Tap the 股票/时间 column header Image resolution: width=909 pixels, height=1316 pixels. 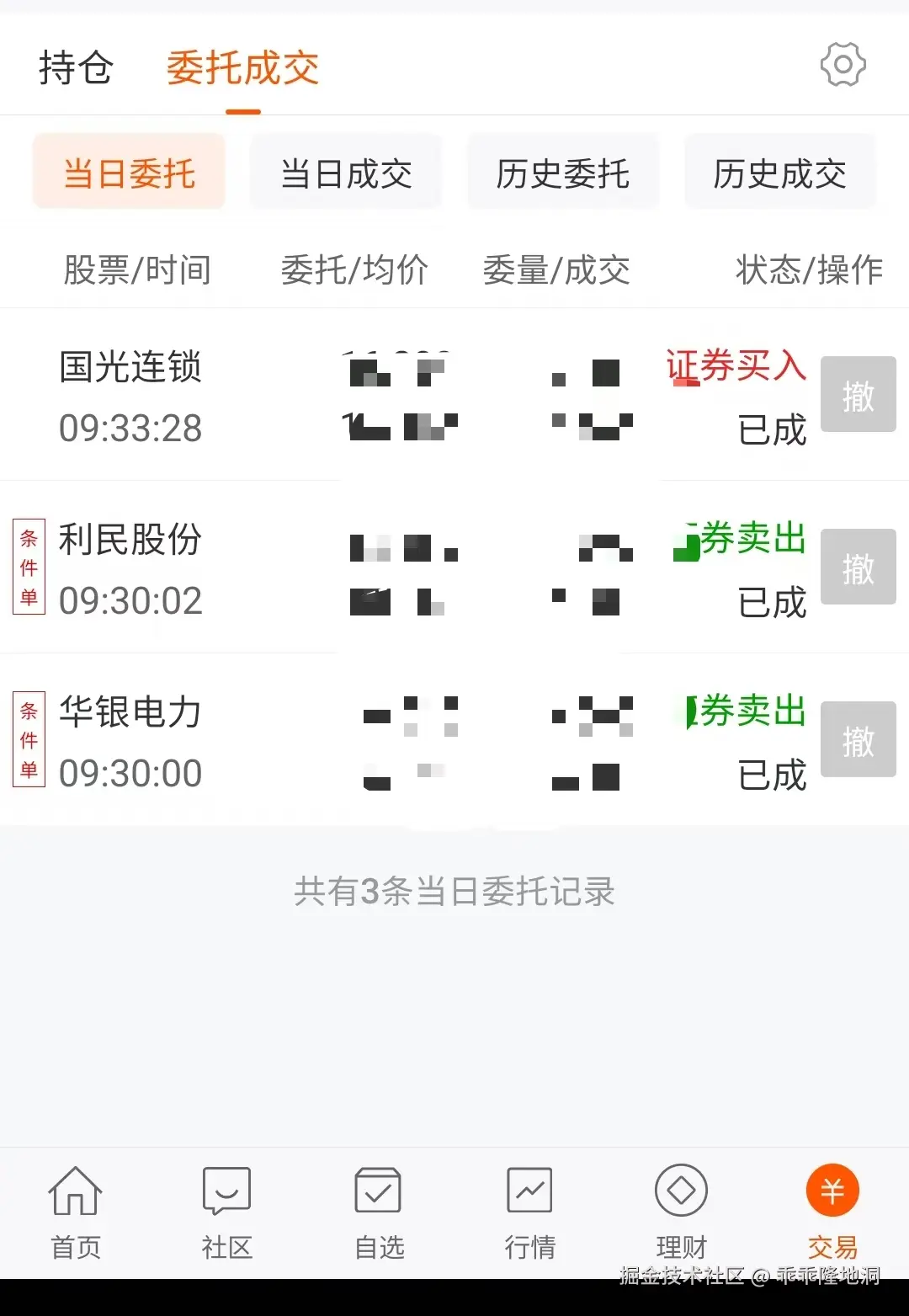(x=136, y=269)
